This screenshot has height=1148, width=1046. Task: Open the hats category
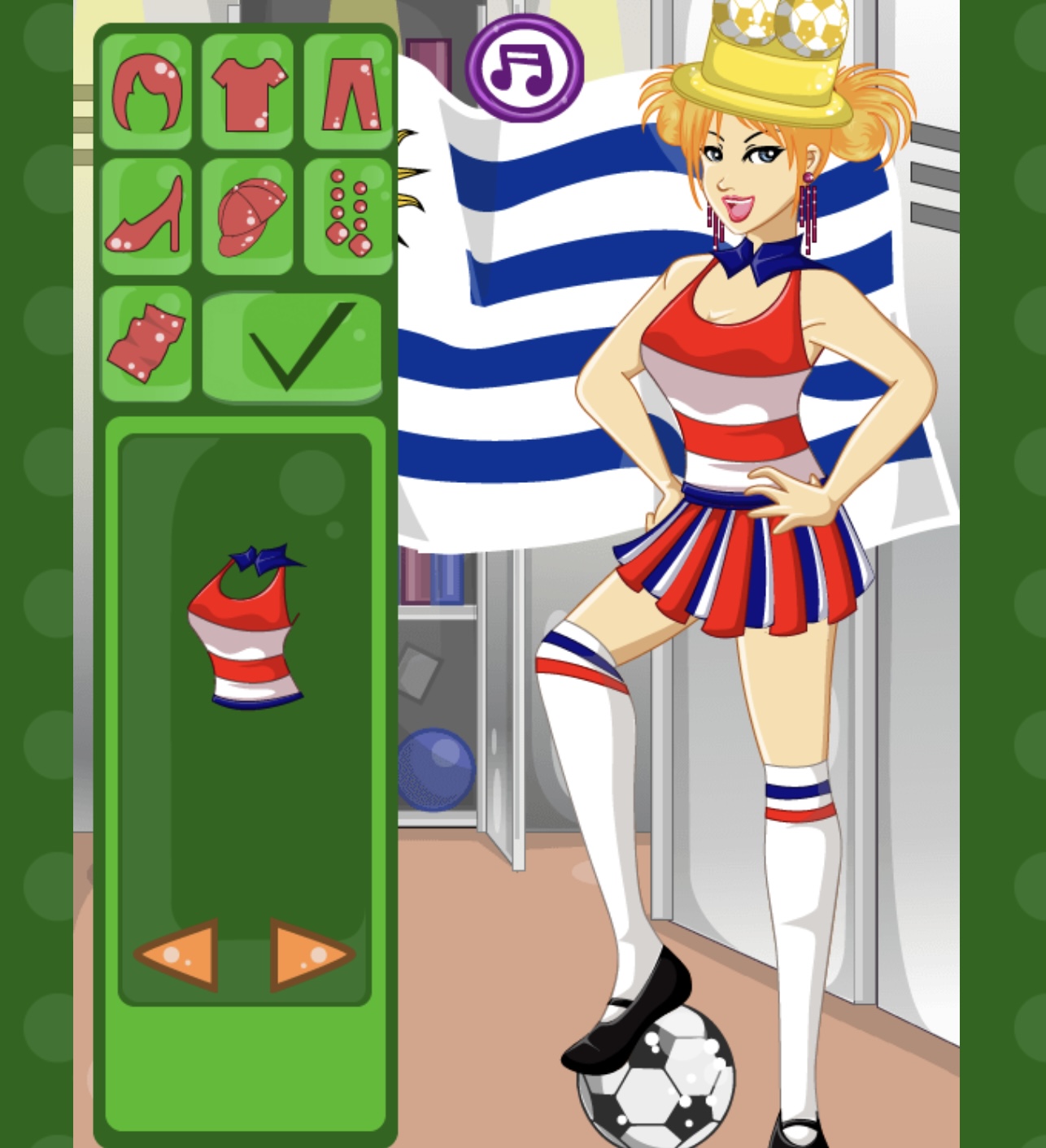(247, 216)
